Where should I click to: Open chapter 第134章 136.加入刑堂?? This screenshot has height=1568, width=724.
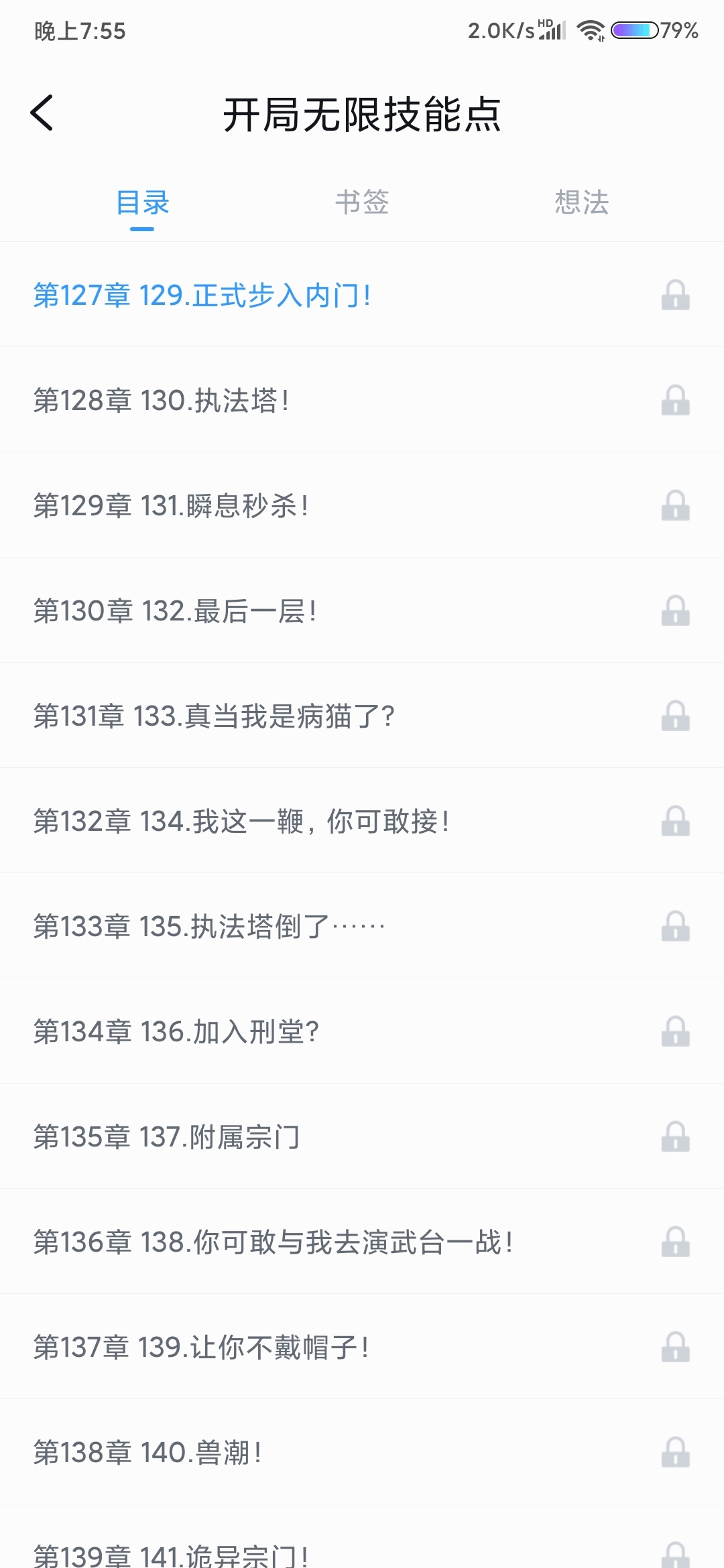coord(362,1031)
